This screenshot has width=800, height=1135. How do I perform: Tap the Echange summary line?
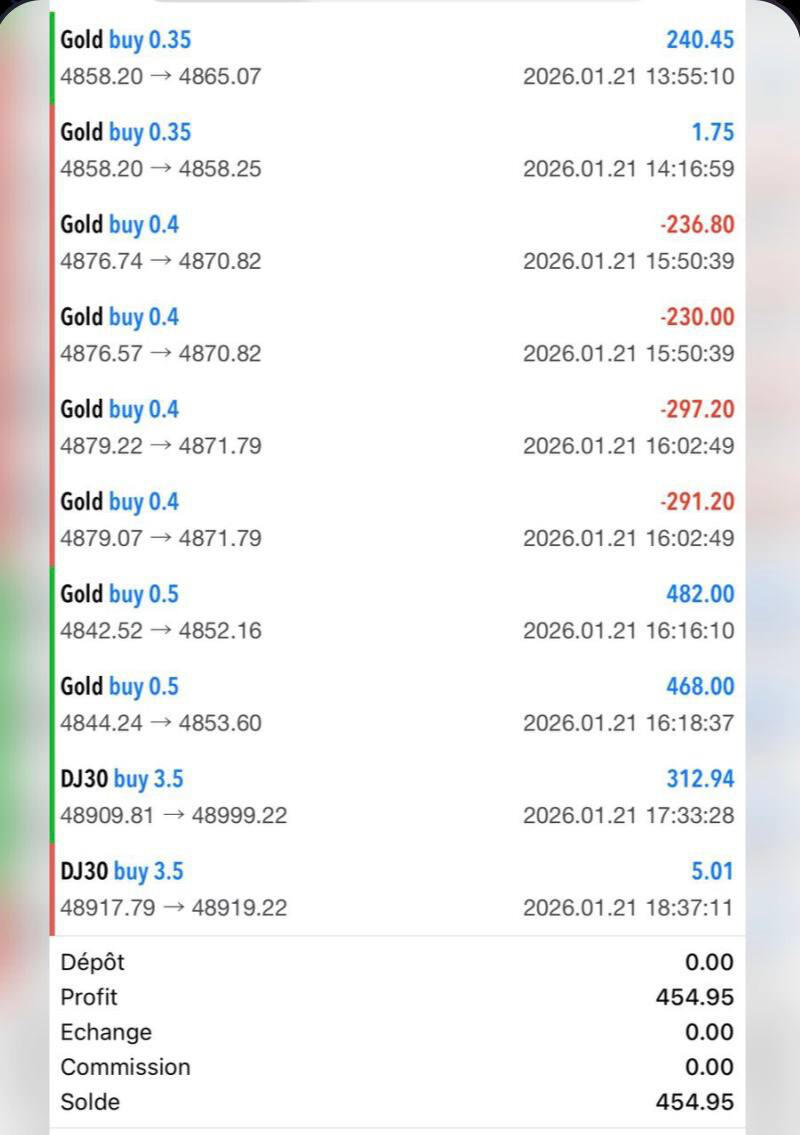click(400, 1032)
